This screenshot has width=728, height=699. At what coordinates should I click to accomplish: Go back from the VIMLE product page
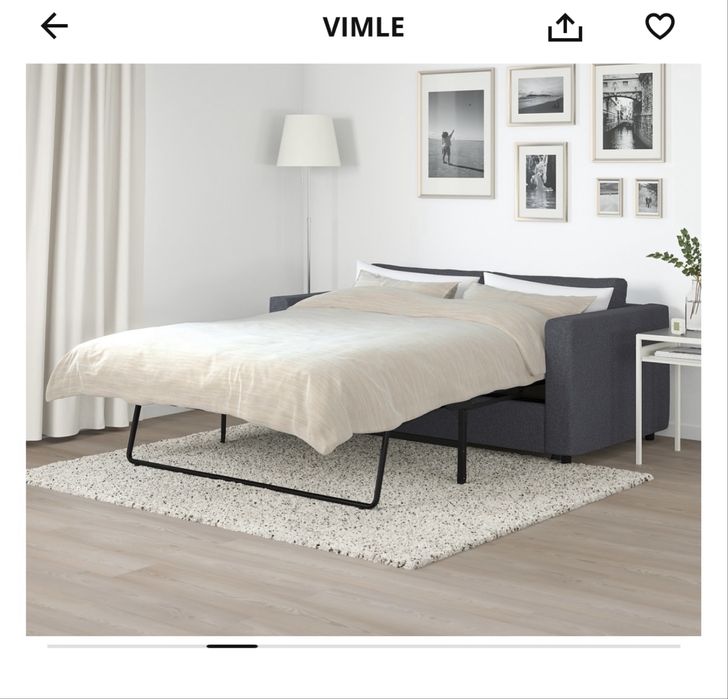54,27
